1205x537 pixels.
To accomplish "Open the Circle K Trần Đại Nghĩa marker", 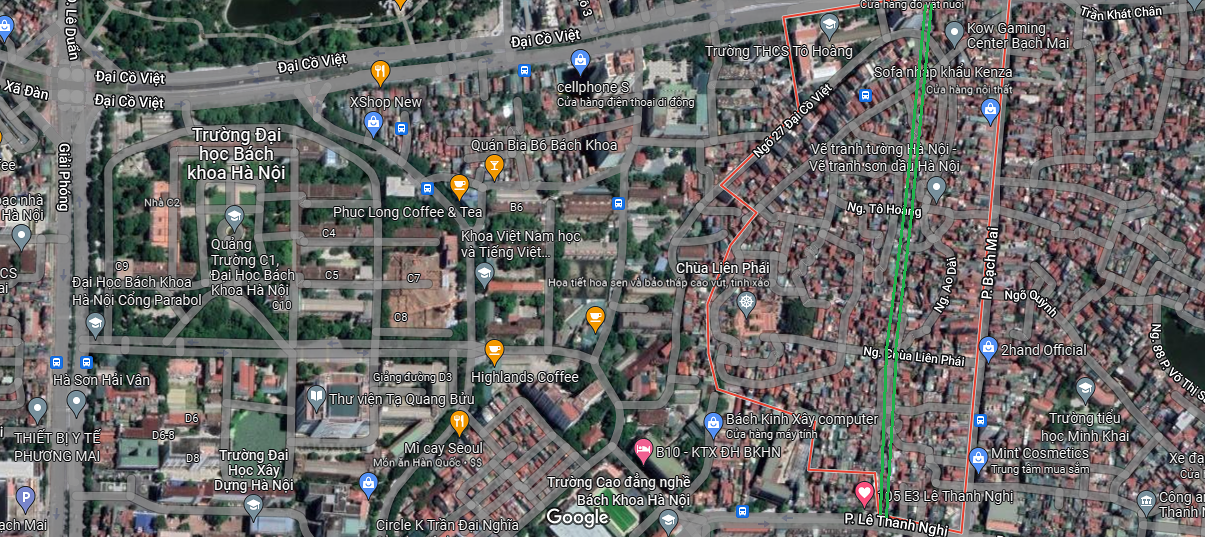I will click(368, 485).
